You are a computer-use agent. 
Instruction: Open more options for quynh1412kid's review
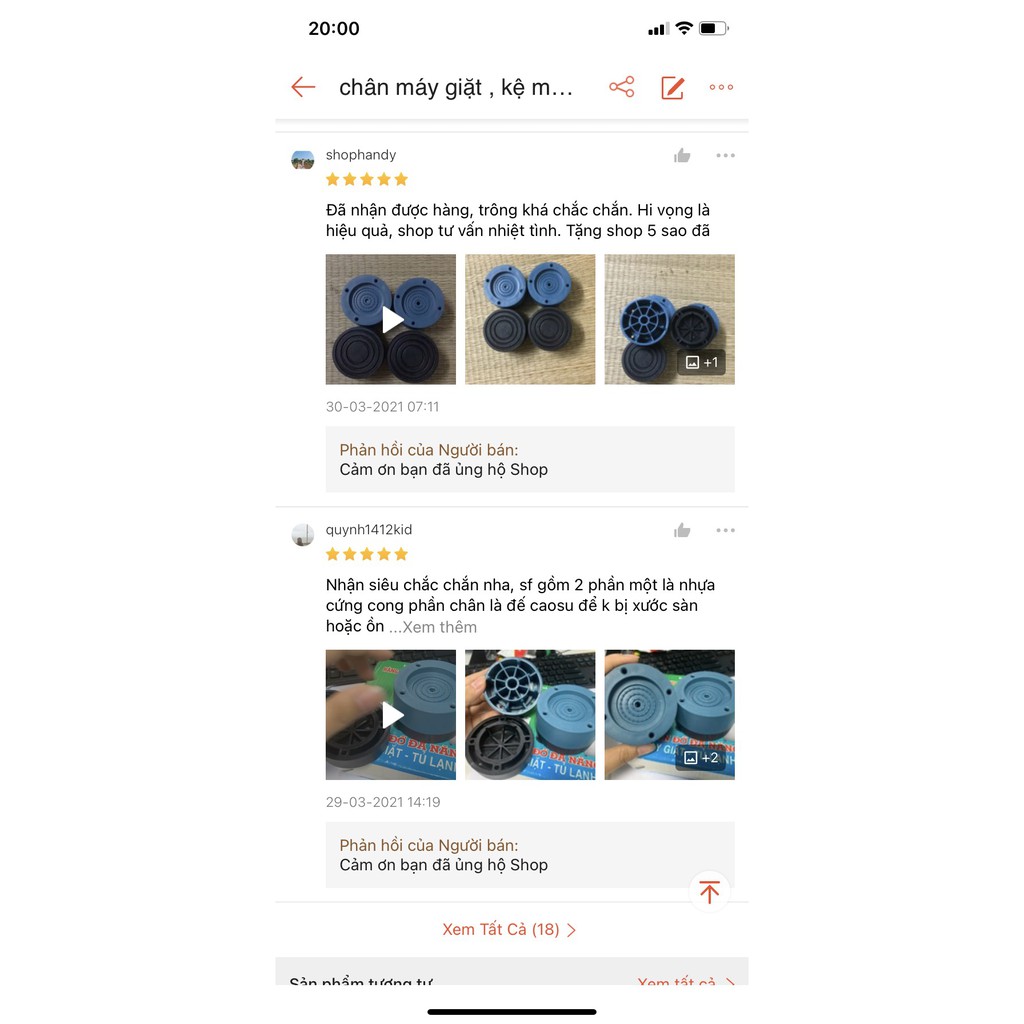tap(725, 530)
